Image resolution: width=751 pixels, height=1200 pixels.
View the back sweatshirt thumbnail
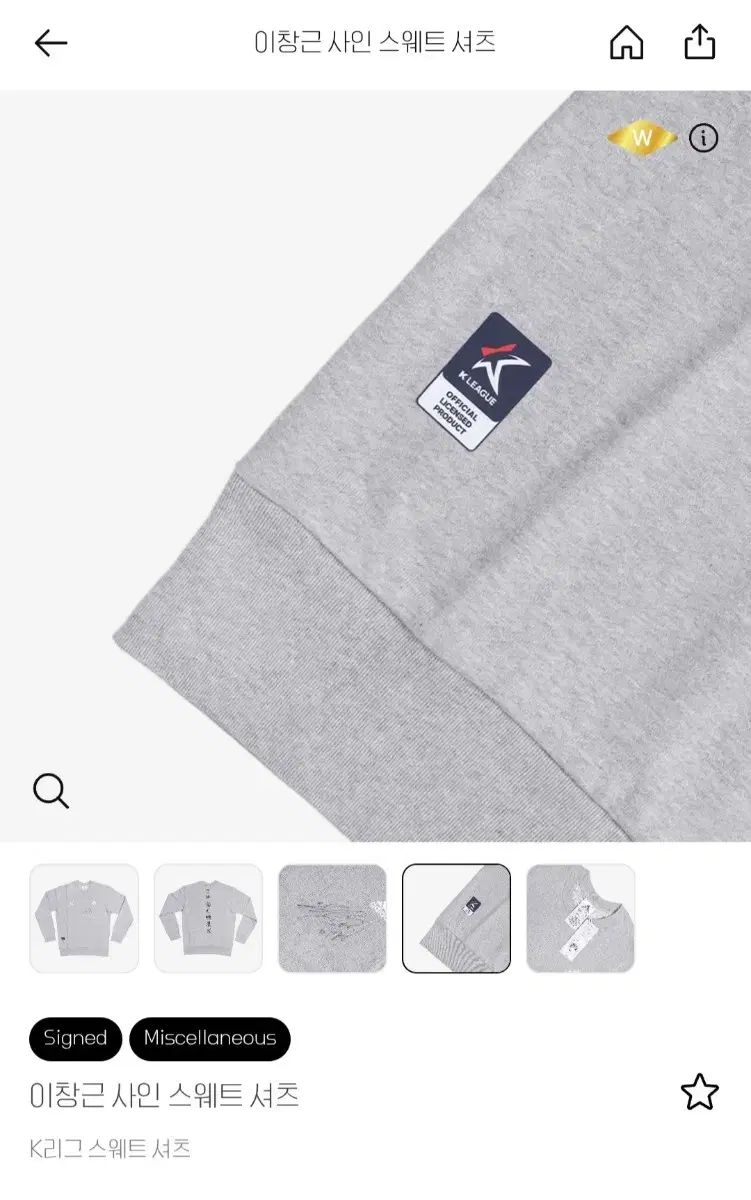tap(208, 918)
